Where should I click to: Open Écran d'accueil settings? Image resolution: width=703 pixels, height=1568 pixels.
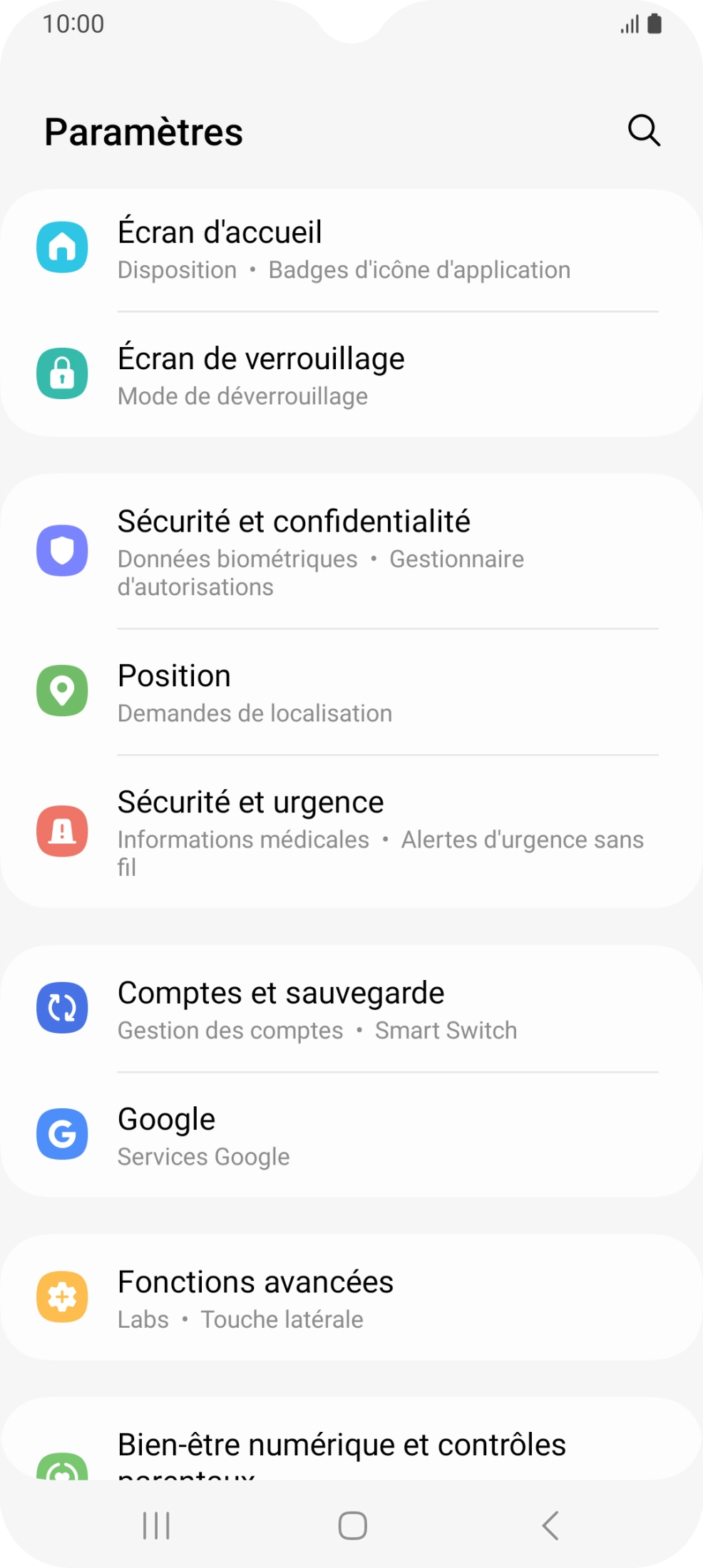tap(351, 249)
